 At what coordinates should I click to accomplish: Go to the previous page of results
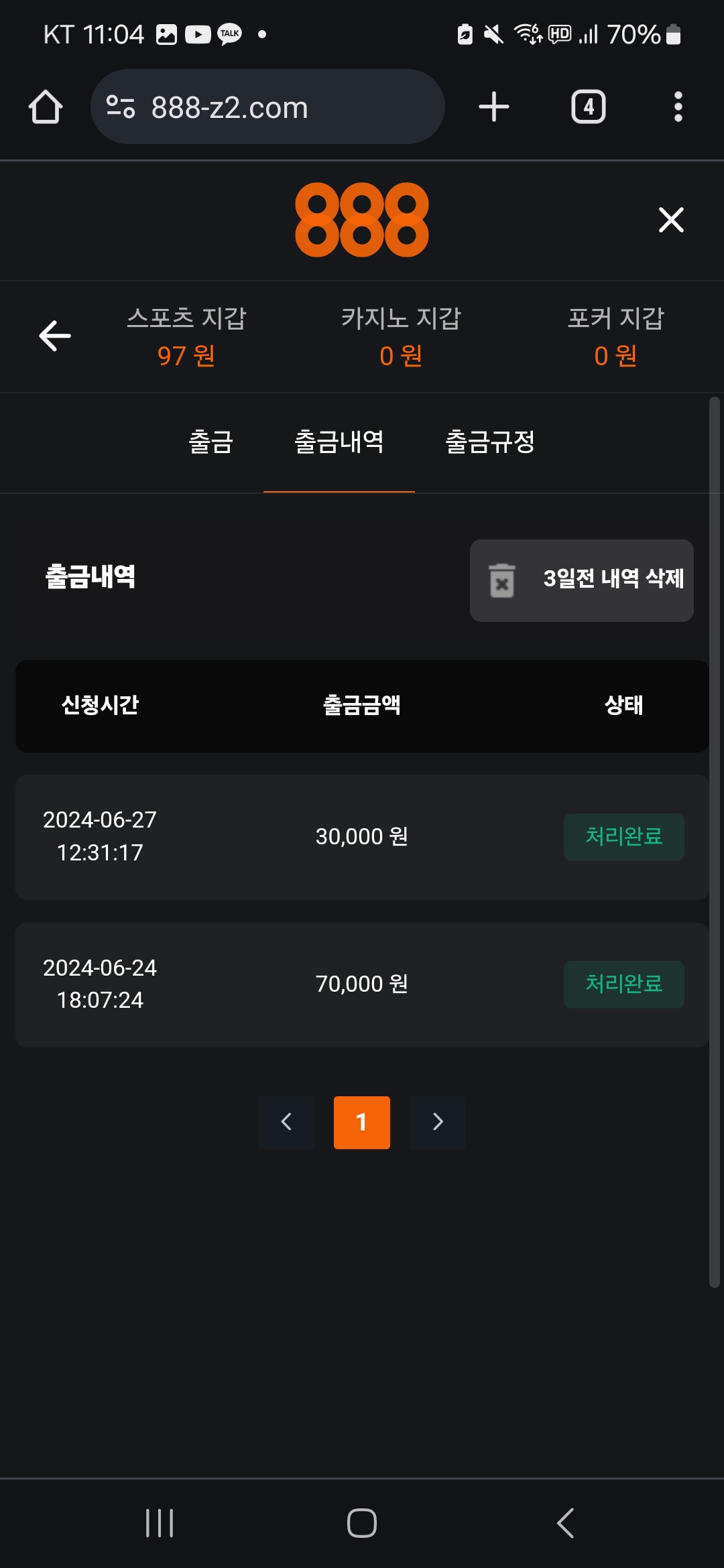(x=286, y=1122)
